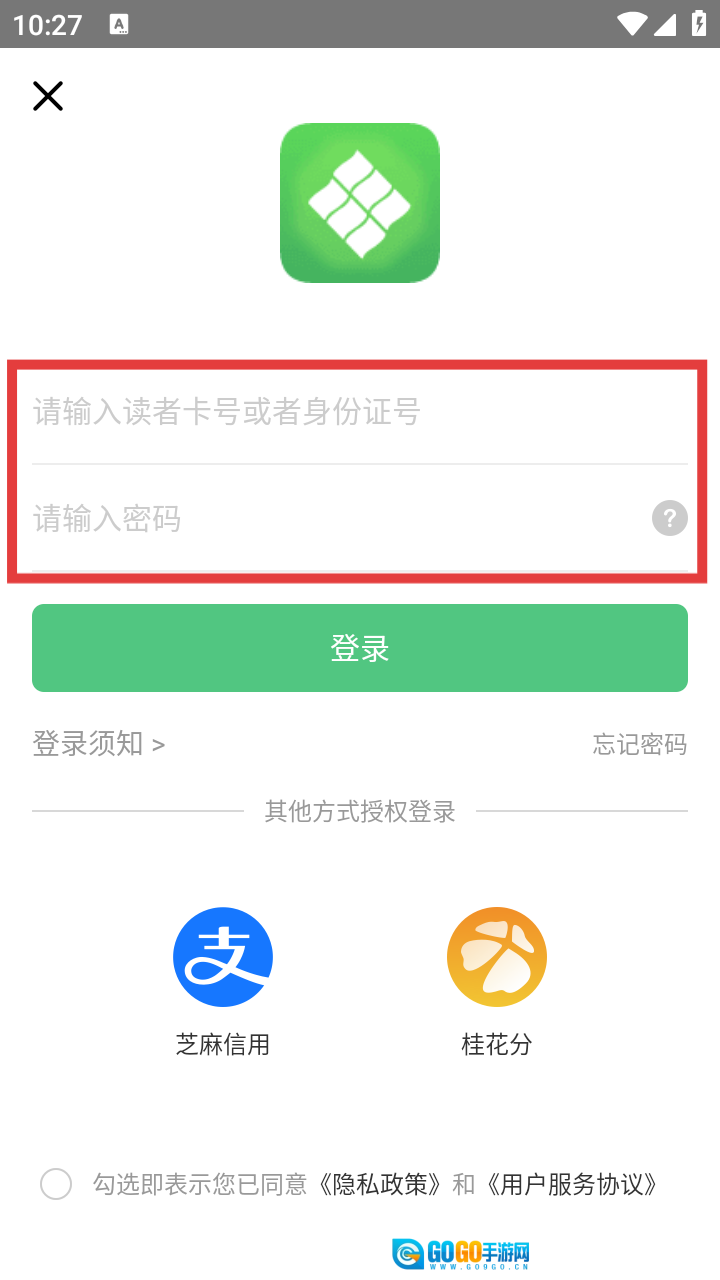Focus the password input field
The height and width of the screenshot is (1280, 720).
point(330,519)
